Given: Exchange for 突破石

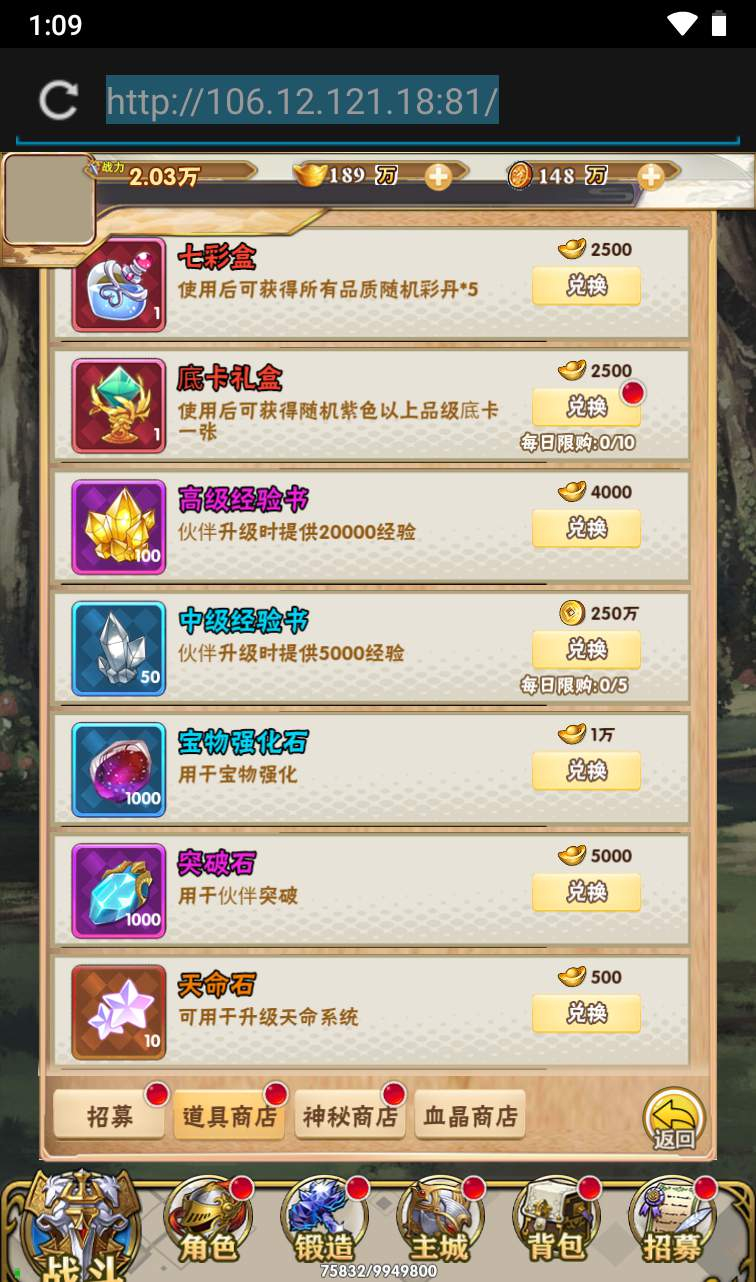Looking at the screenshot, I should click(x=586, y=892).
